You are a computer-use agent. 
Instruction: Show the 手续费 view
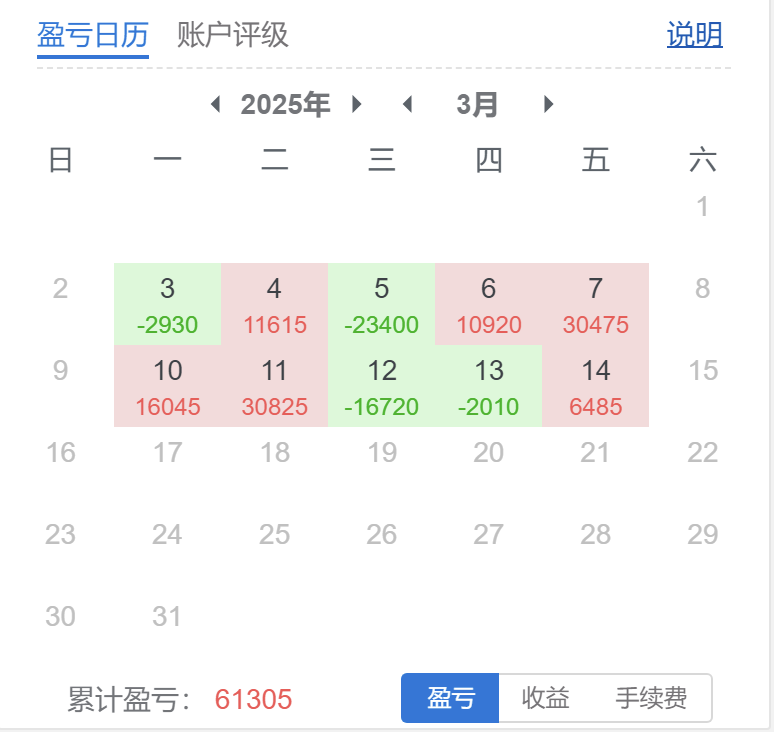[651, 698]
